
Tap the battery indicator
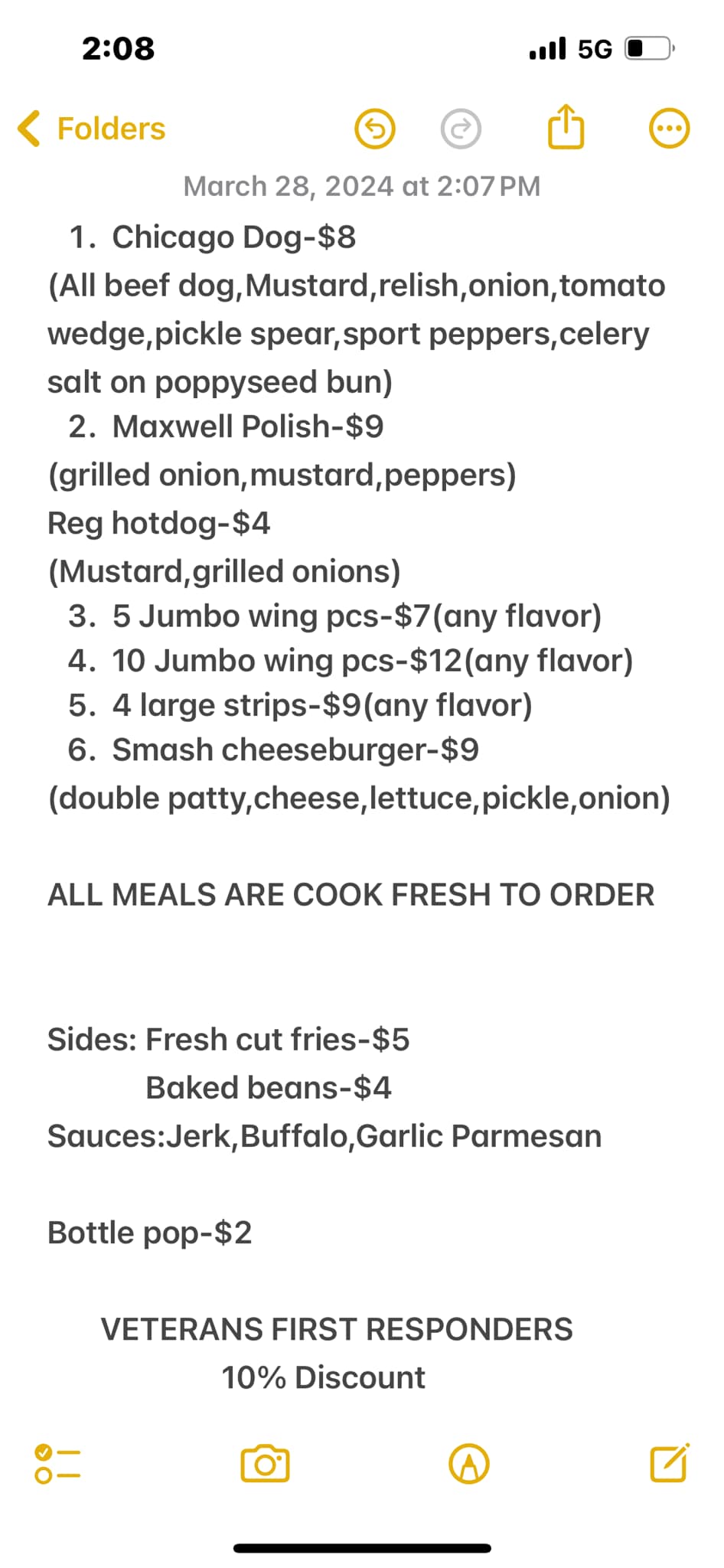pos(647,48)
